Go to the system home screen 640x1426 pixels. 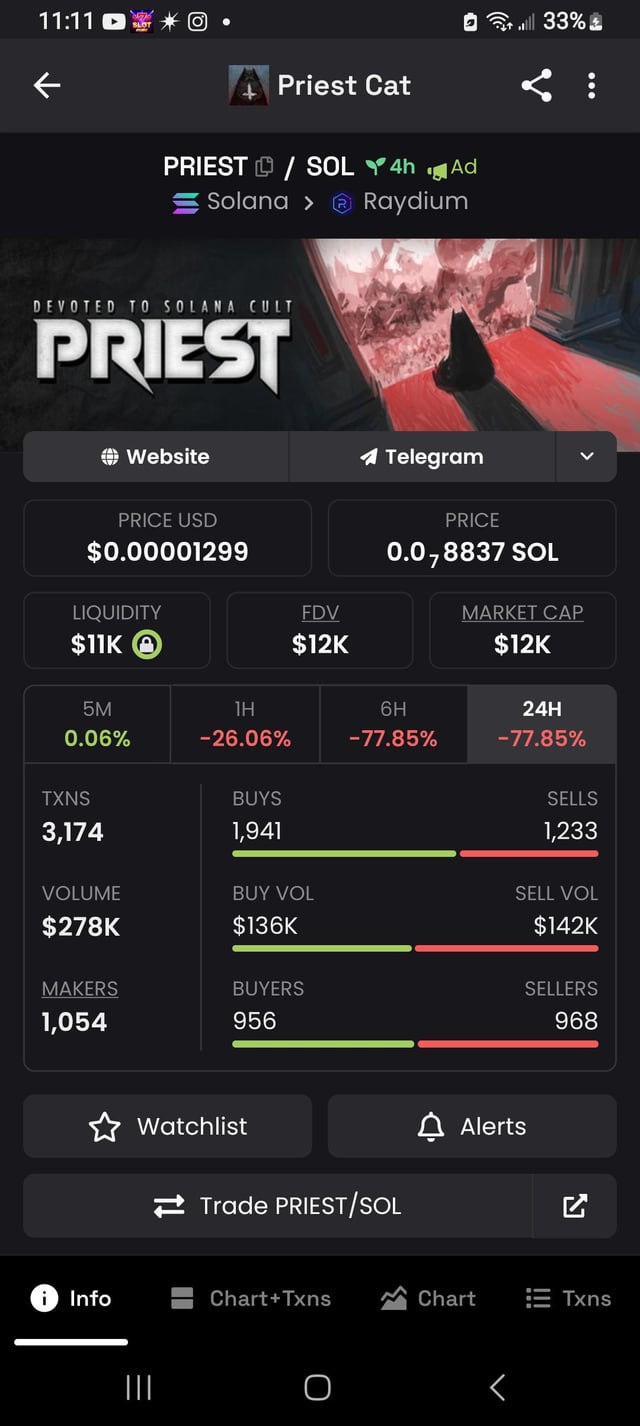coord(317,1386)
